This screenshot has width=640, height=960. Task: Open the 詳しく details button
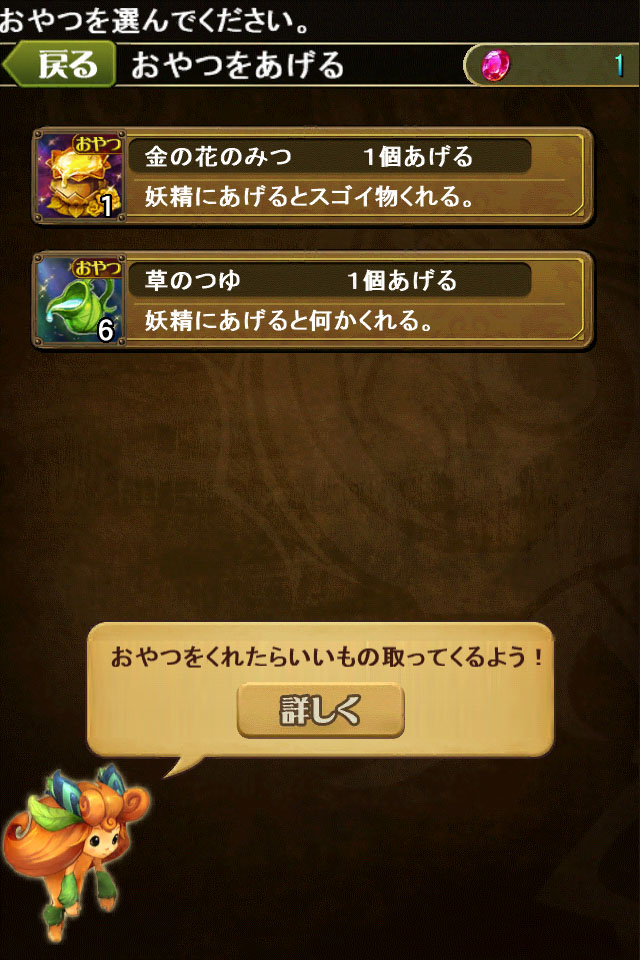(320, 711)
